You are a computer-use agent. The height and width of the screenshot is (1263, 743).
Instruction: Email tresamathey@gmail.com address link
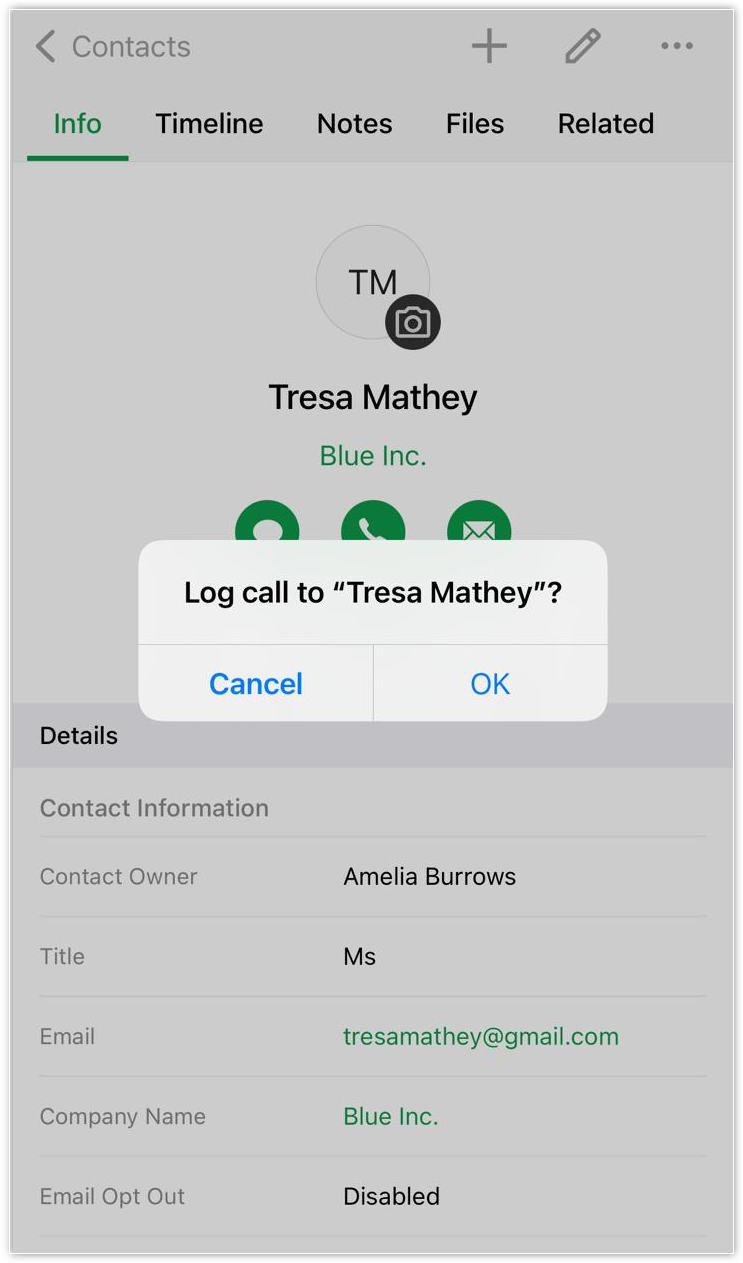(481, 1036)
